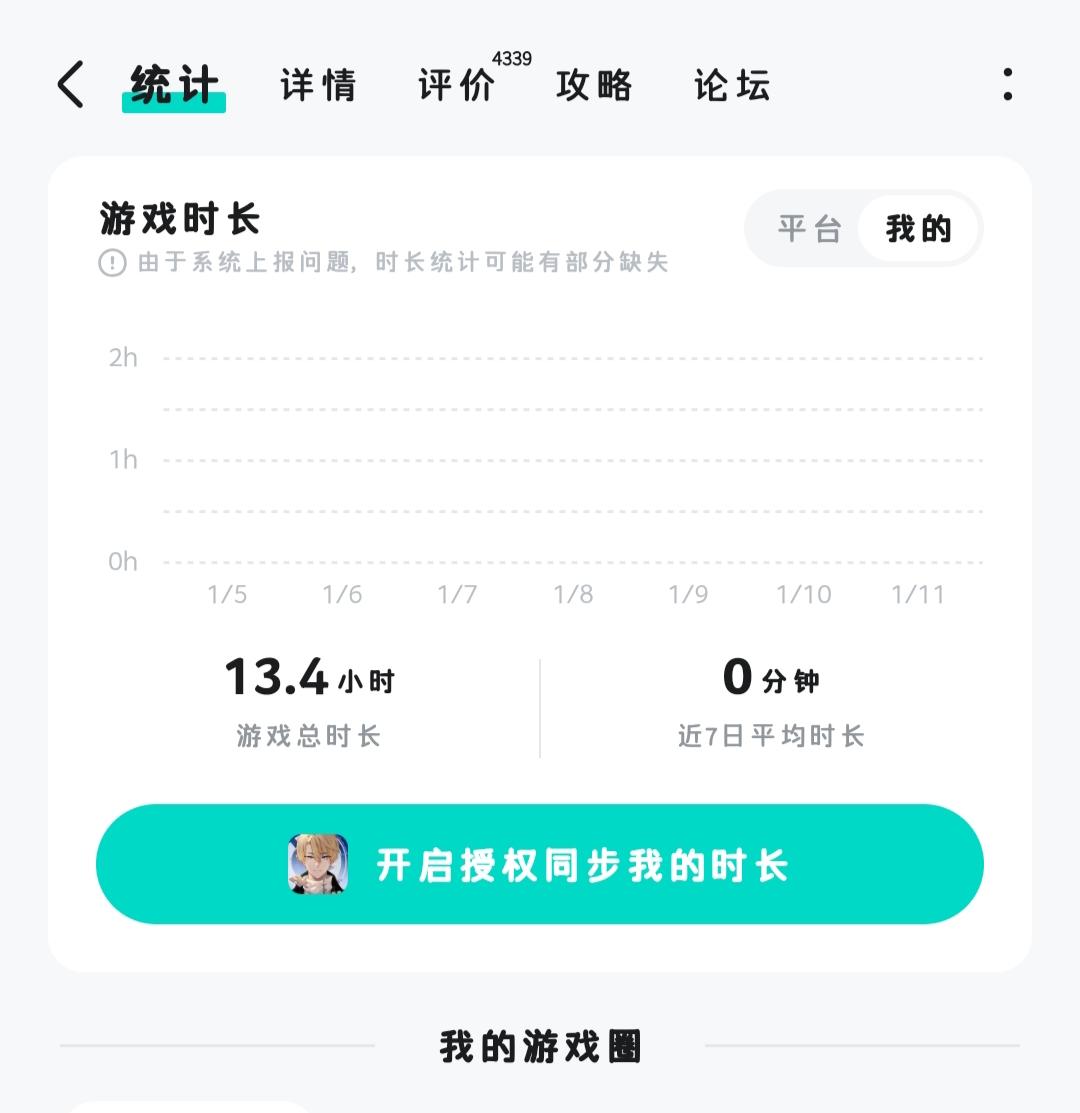Go back using the top-left arrow
This screenshot has height=1113, width=1080.
(70, 84)
